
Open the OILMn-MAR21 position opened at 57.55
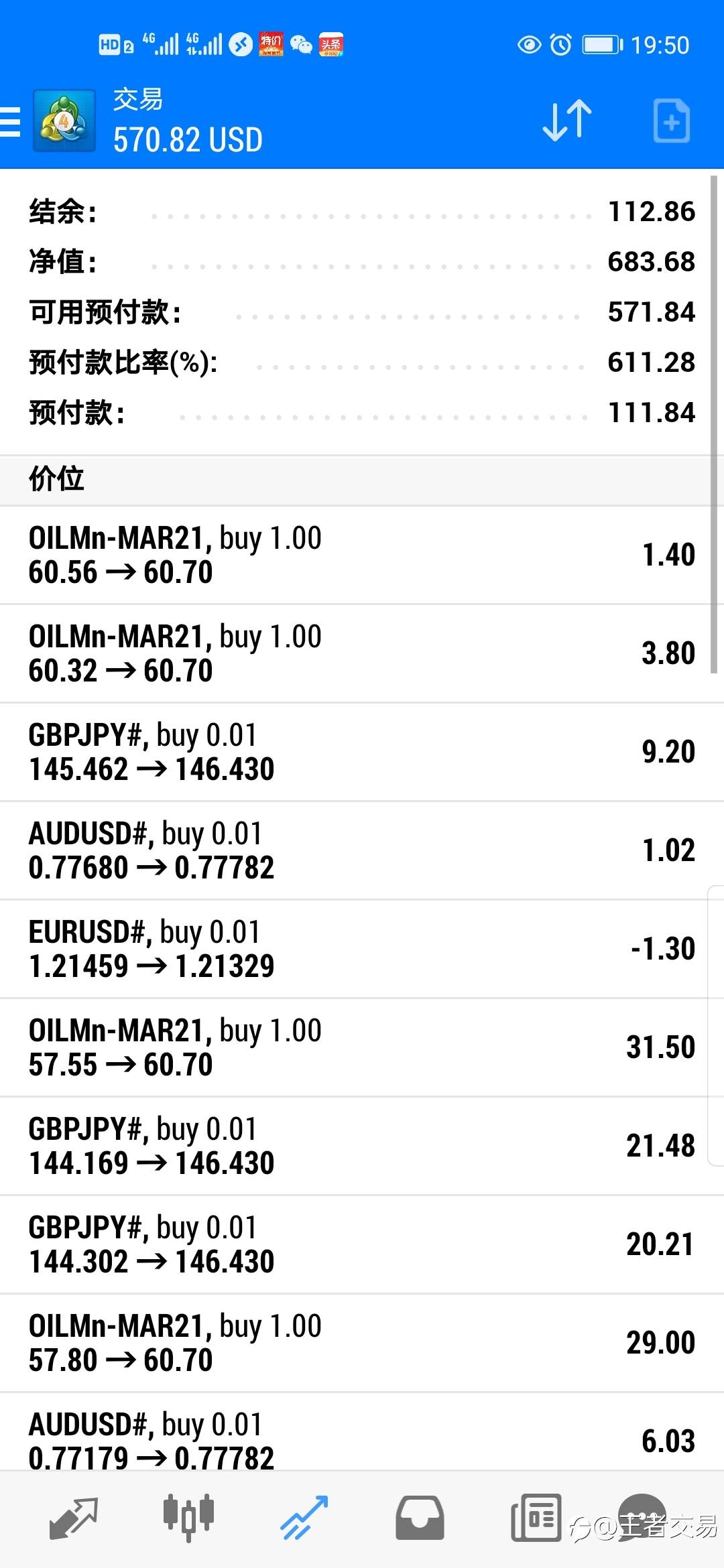[362, 1047]
